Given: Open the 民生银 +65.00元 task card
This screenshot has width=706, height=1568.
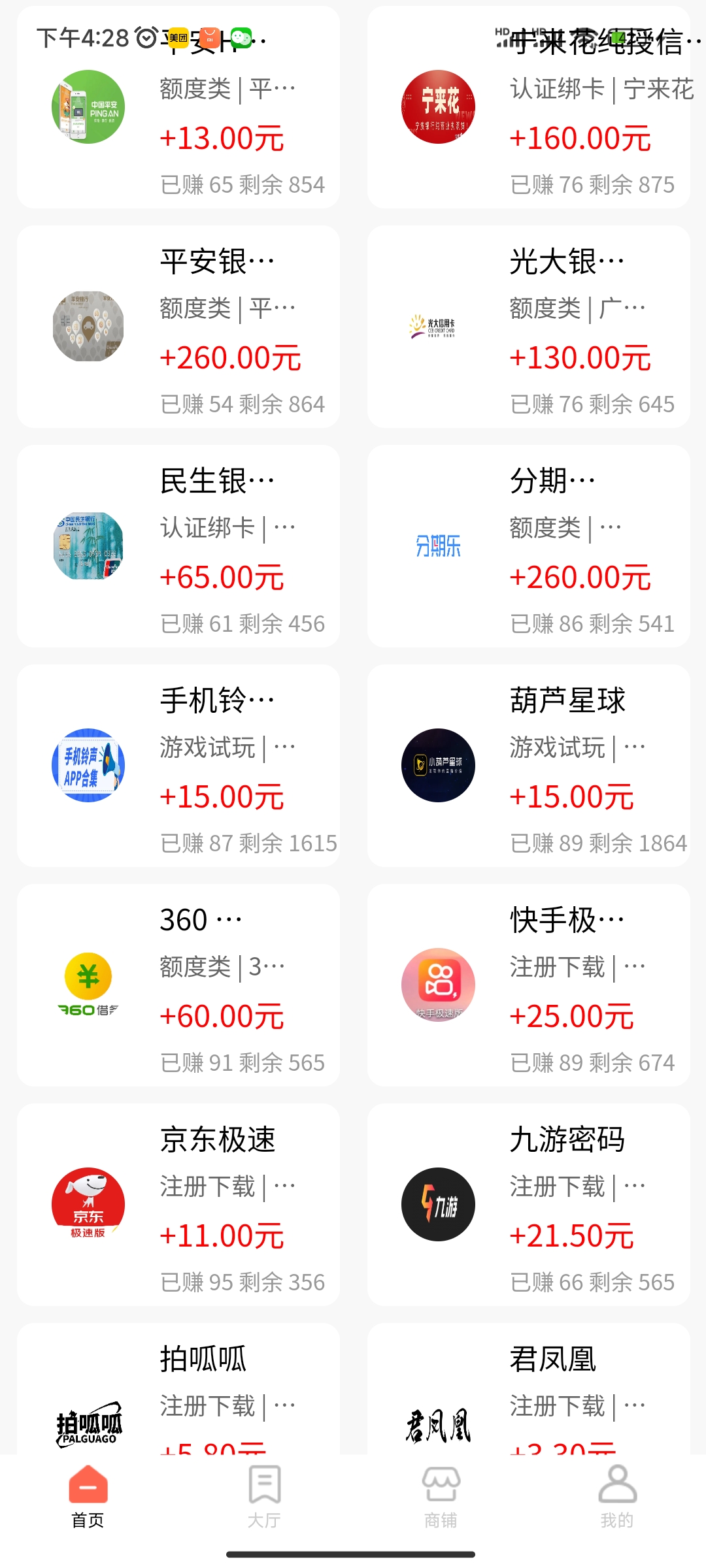Looking at the screenshot, I should (178, 546).
